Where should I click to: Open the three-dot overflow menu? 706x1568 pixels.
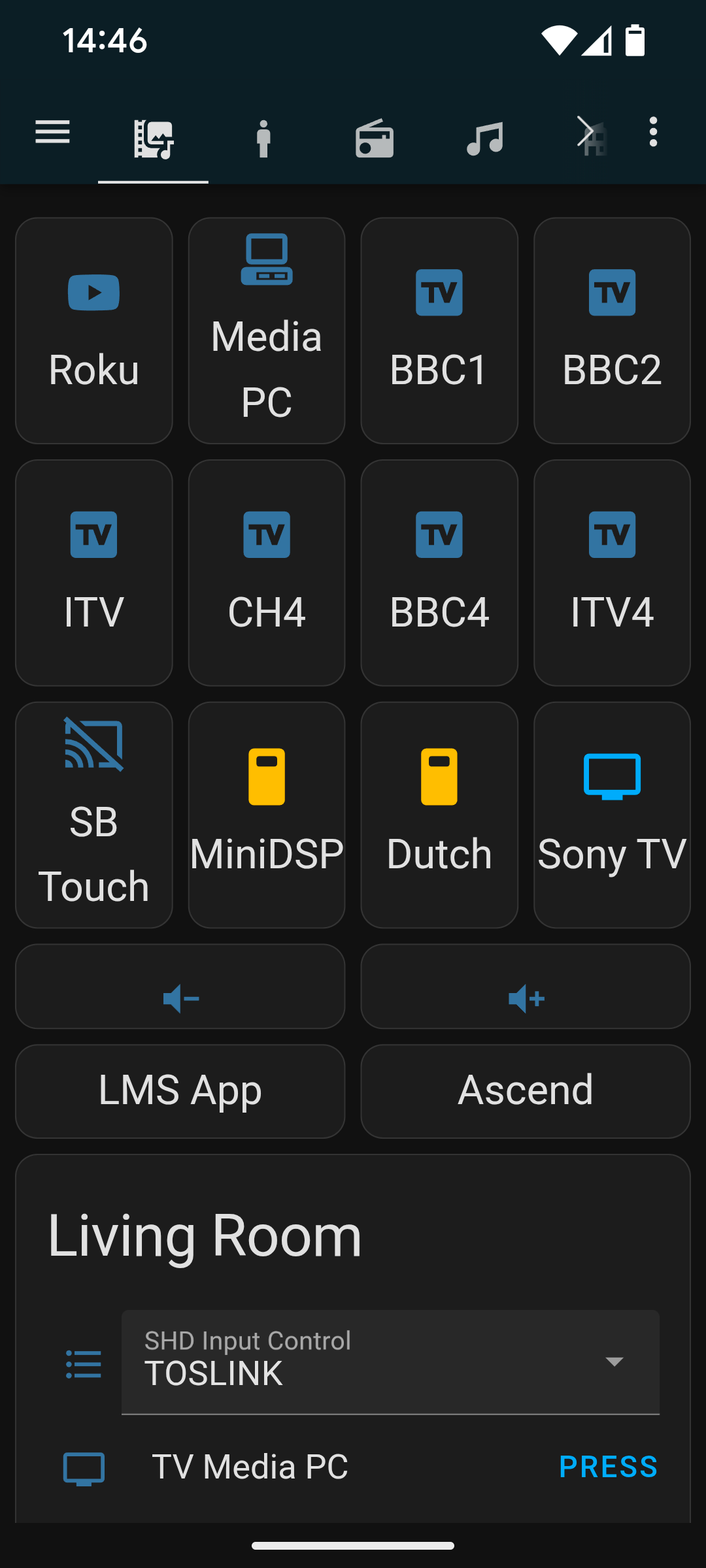click(652, 133)
